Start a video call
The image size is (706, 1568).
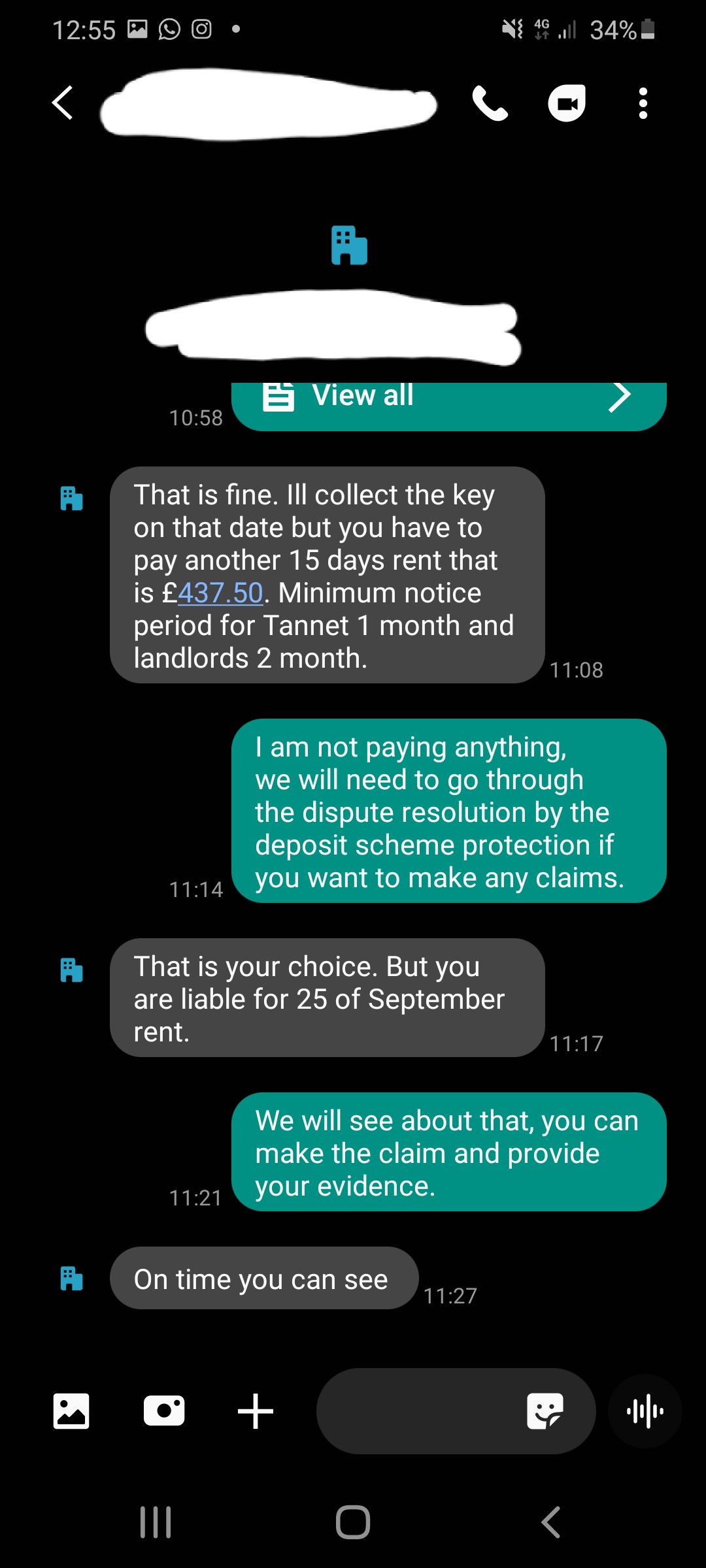566,103
